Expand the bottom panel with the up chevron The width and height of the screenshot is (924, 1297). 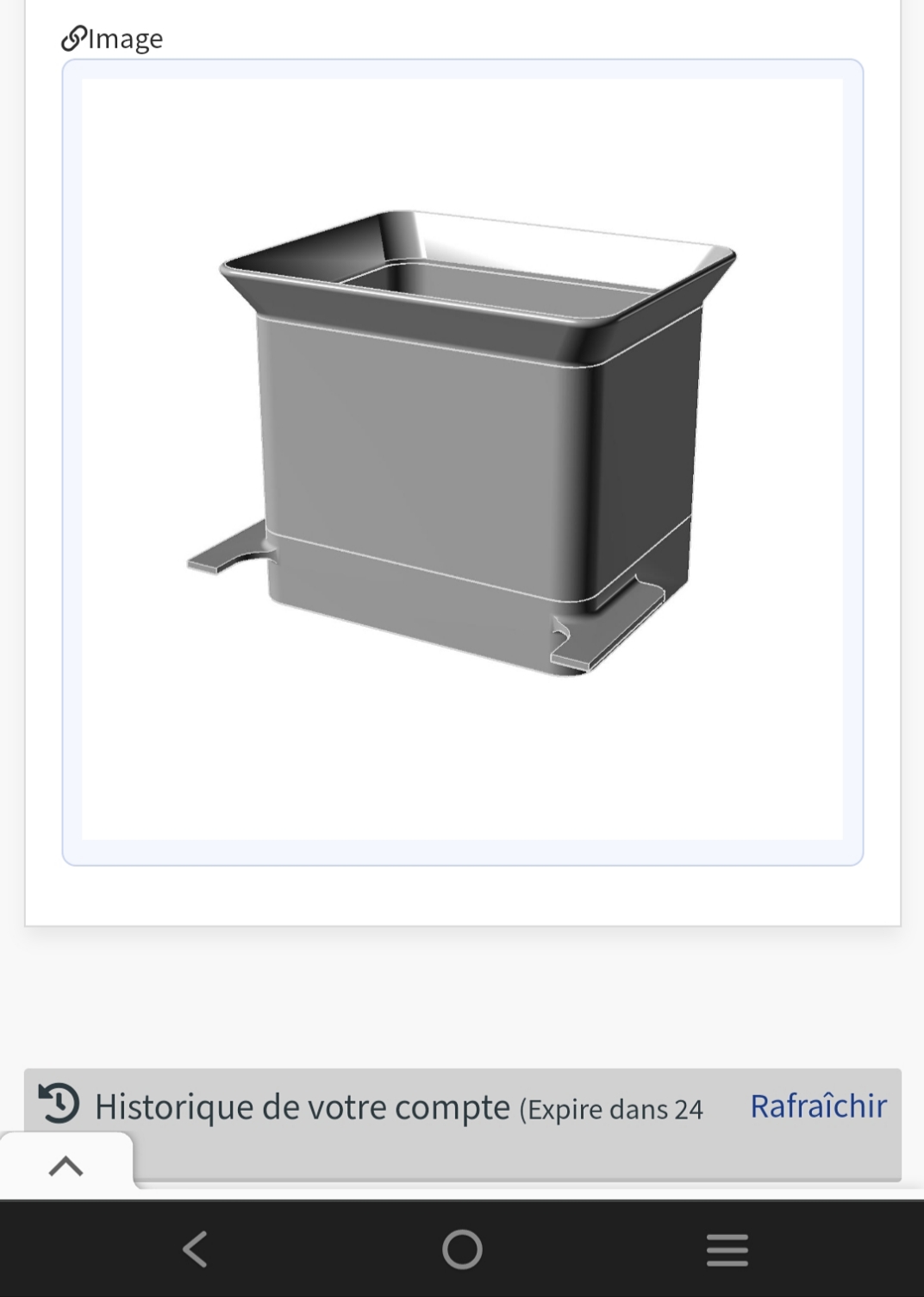coord(66,1166)
